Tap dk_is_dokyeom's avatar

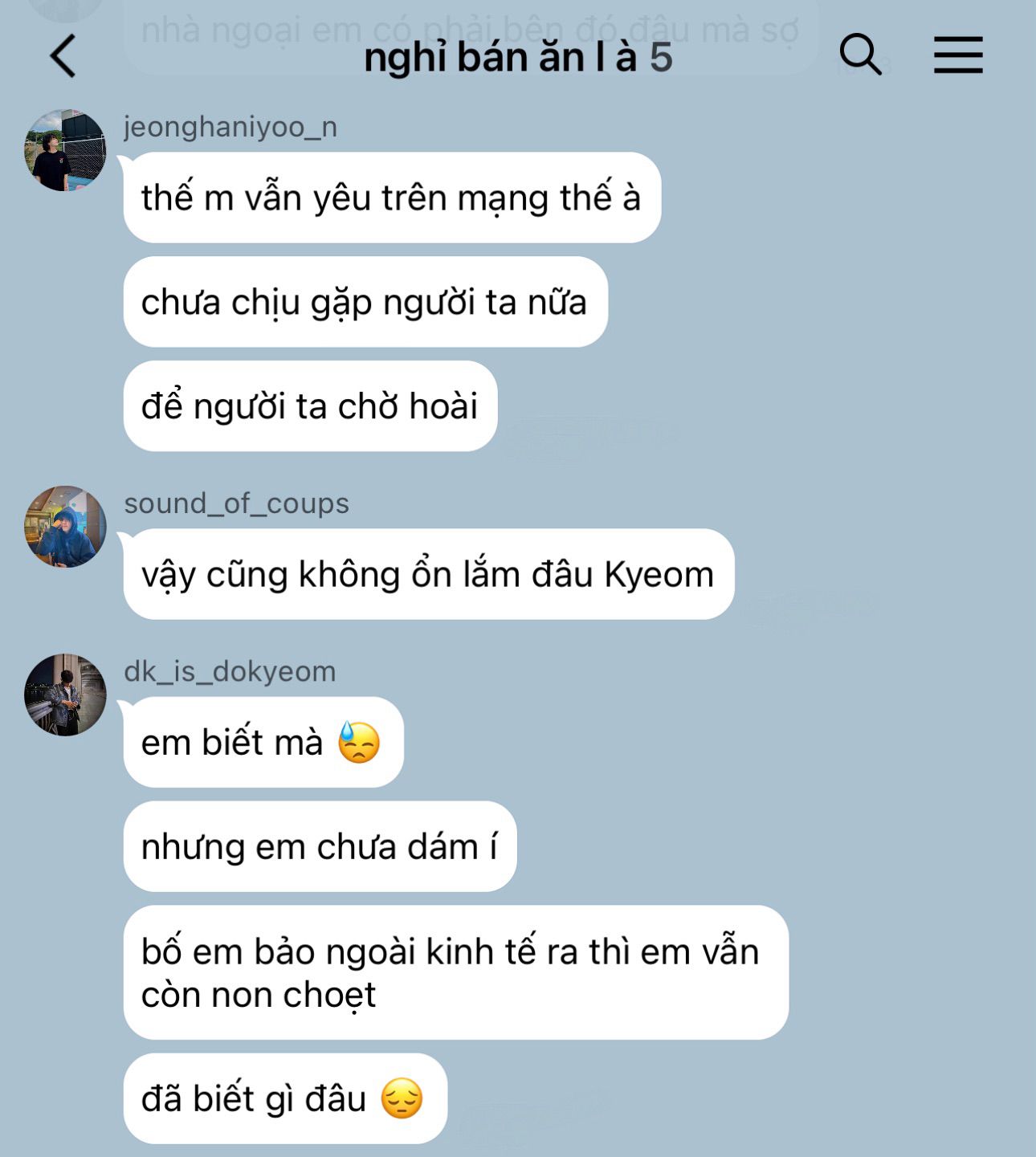pyautogui.click(x=65, y=695)
